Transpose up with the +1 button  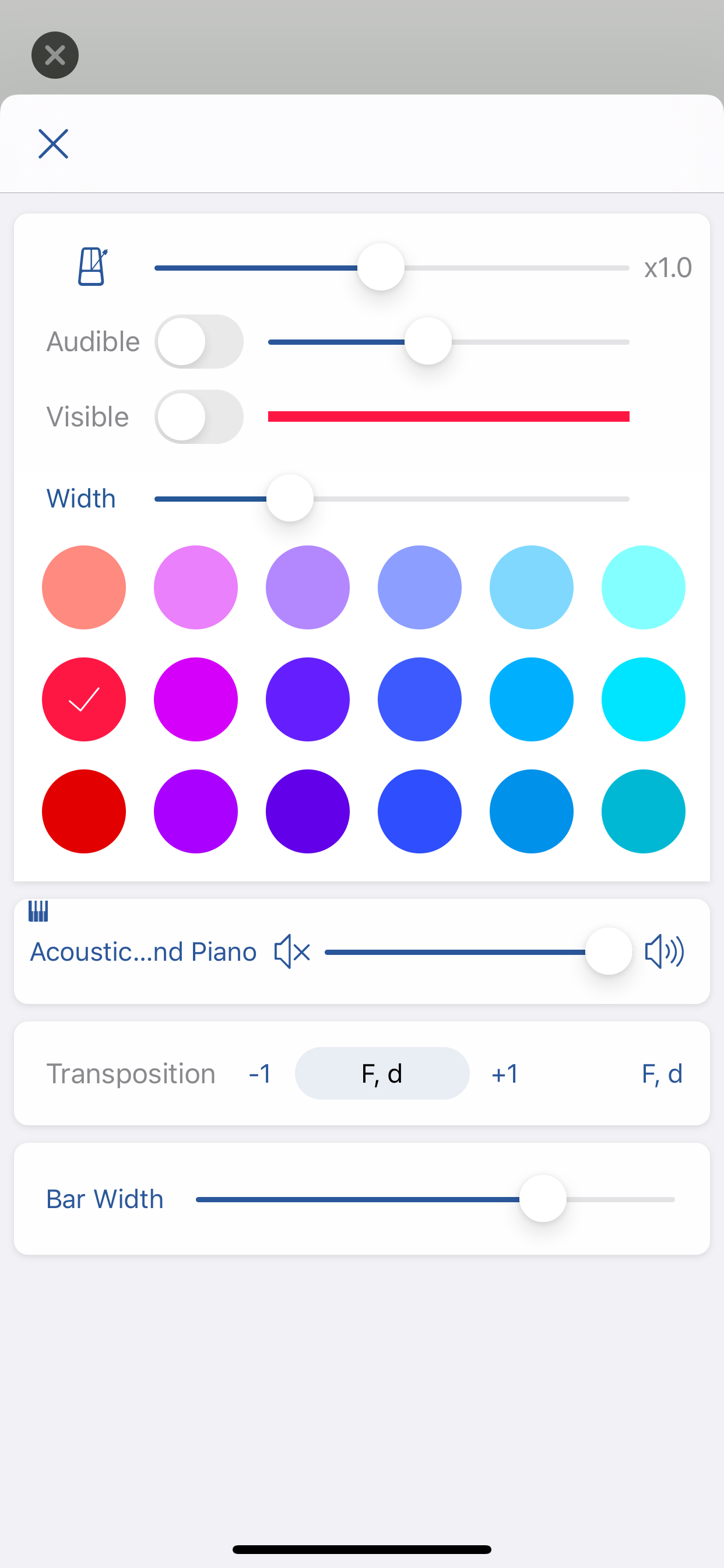click(505, 1074)
